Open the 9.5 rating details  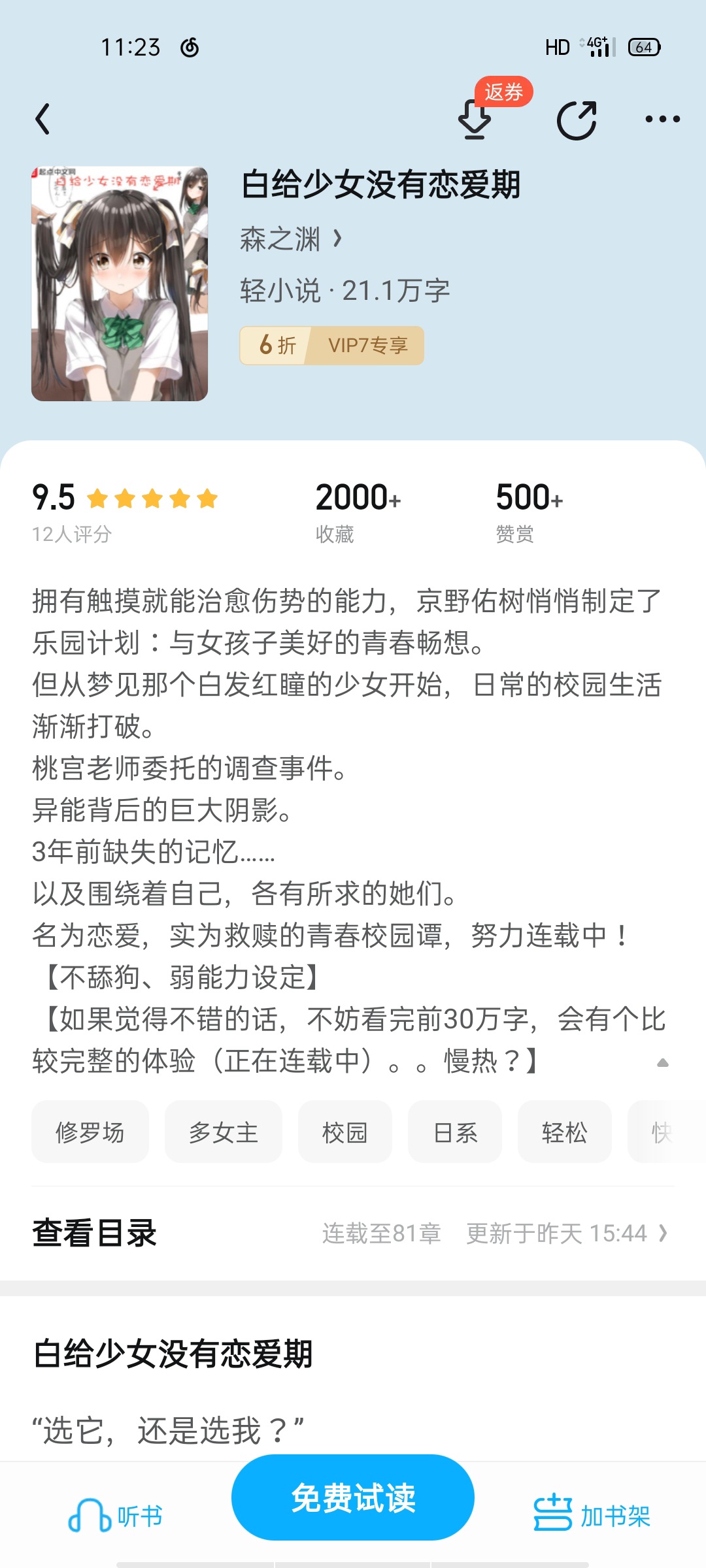click(124, 511)
